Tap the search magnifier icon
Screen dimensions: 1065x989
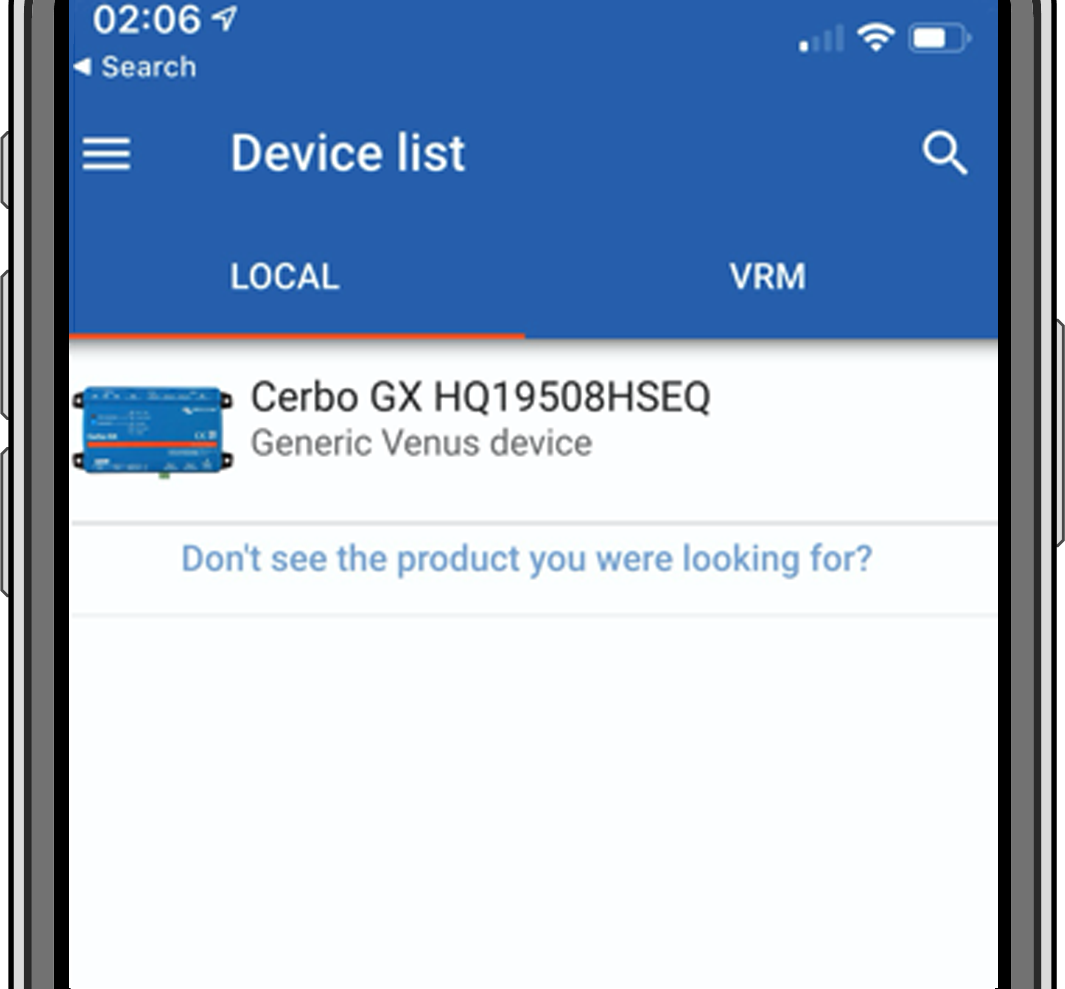point(944,154)
